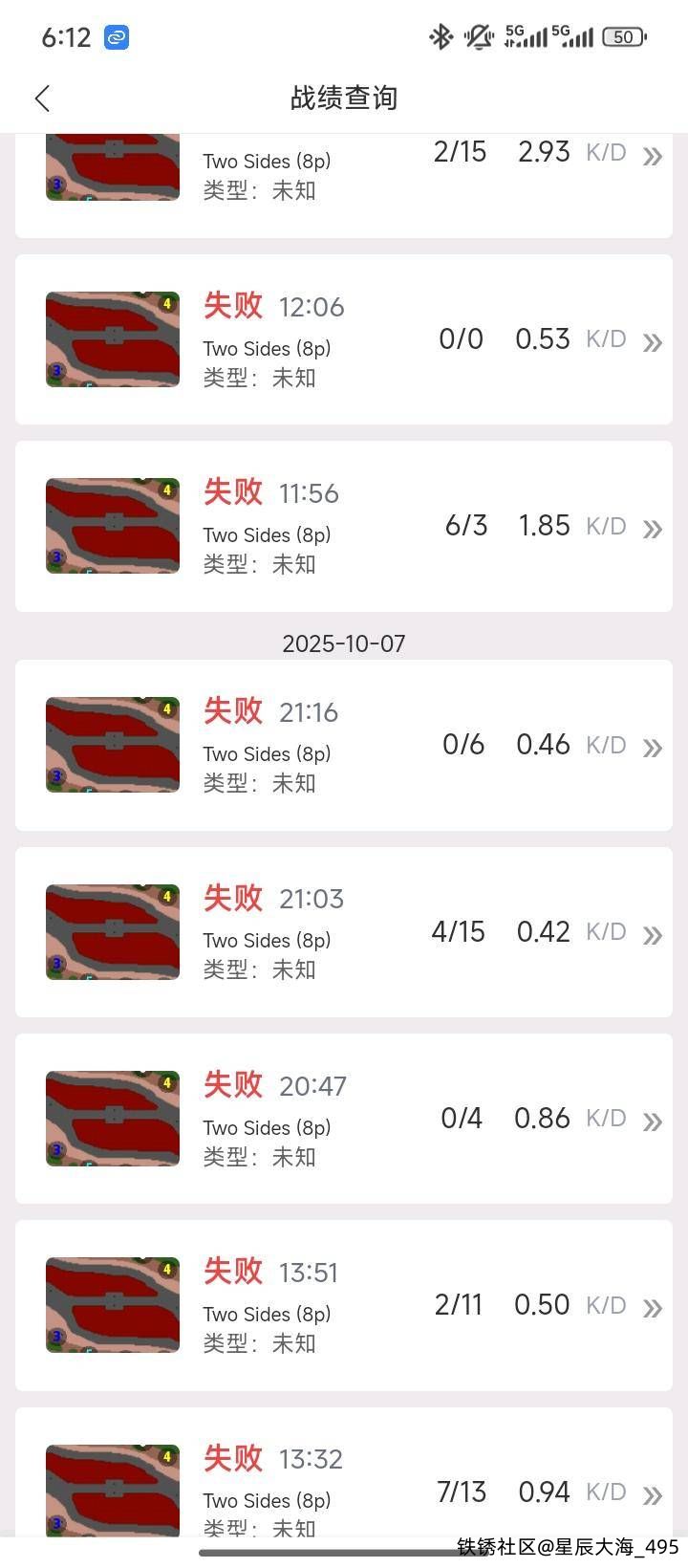Open the 21:03 match with 4/15 score
This screenshot has width=688, height=1568.
click(x=344, y=932)
